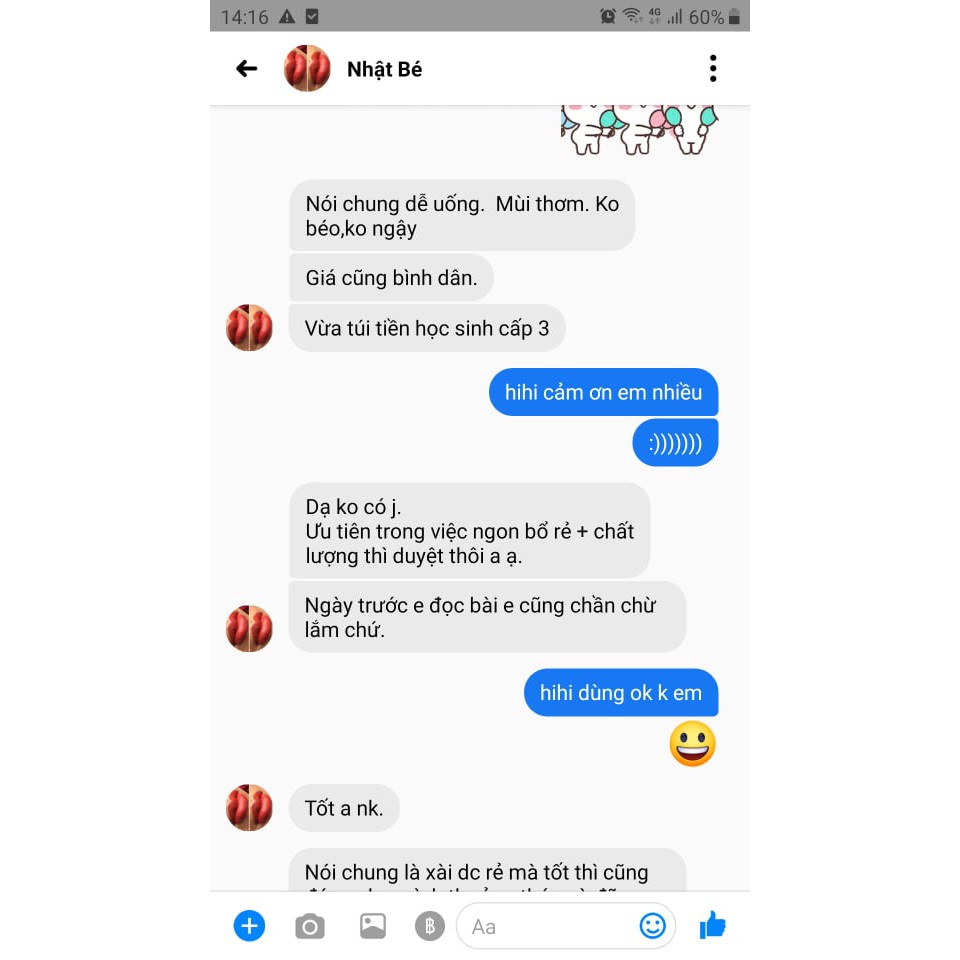Viewport: 960px width, 960px height.
Task: Tap the plus icon for more actions
Action: (x=249, y=926)
